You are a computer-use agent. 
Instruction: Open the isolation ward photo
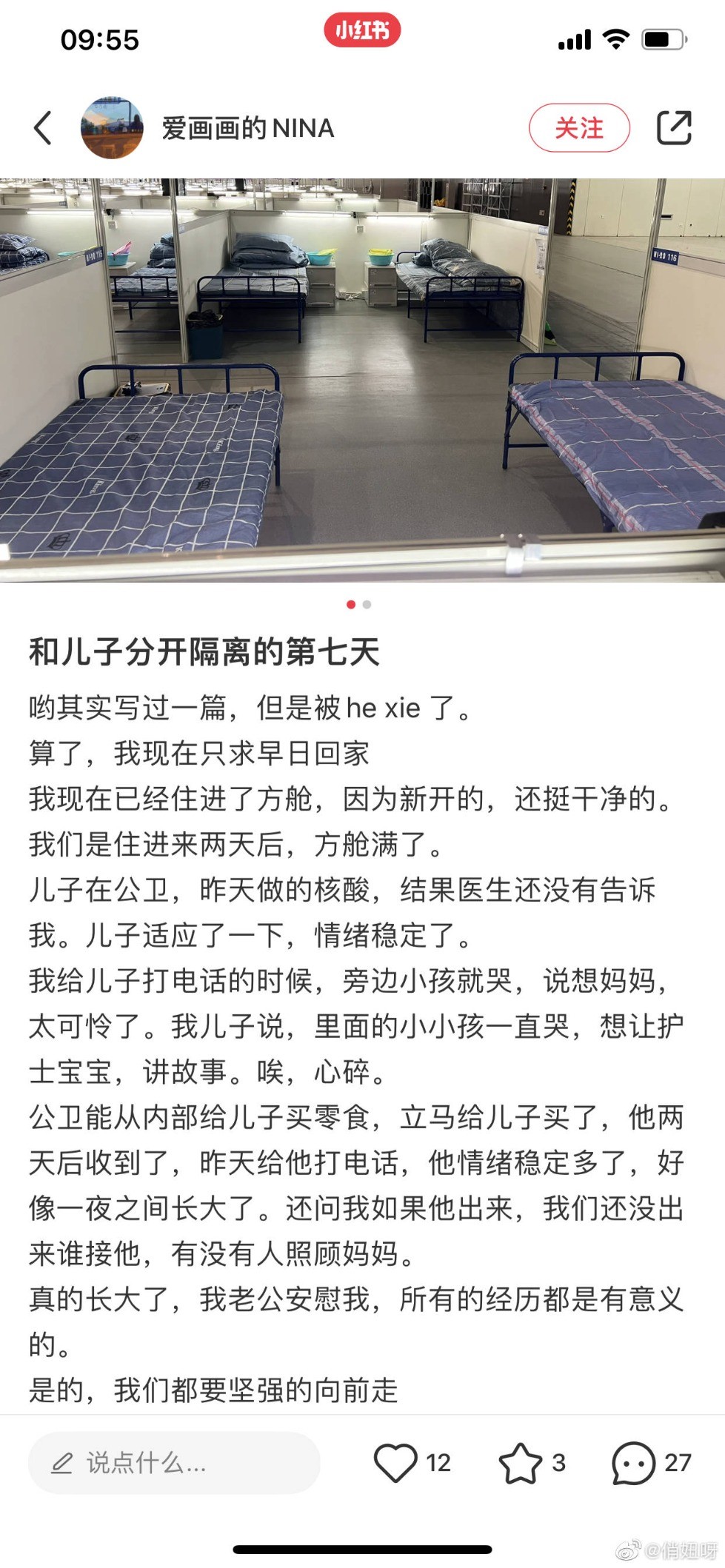[362, 380]
